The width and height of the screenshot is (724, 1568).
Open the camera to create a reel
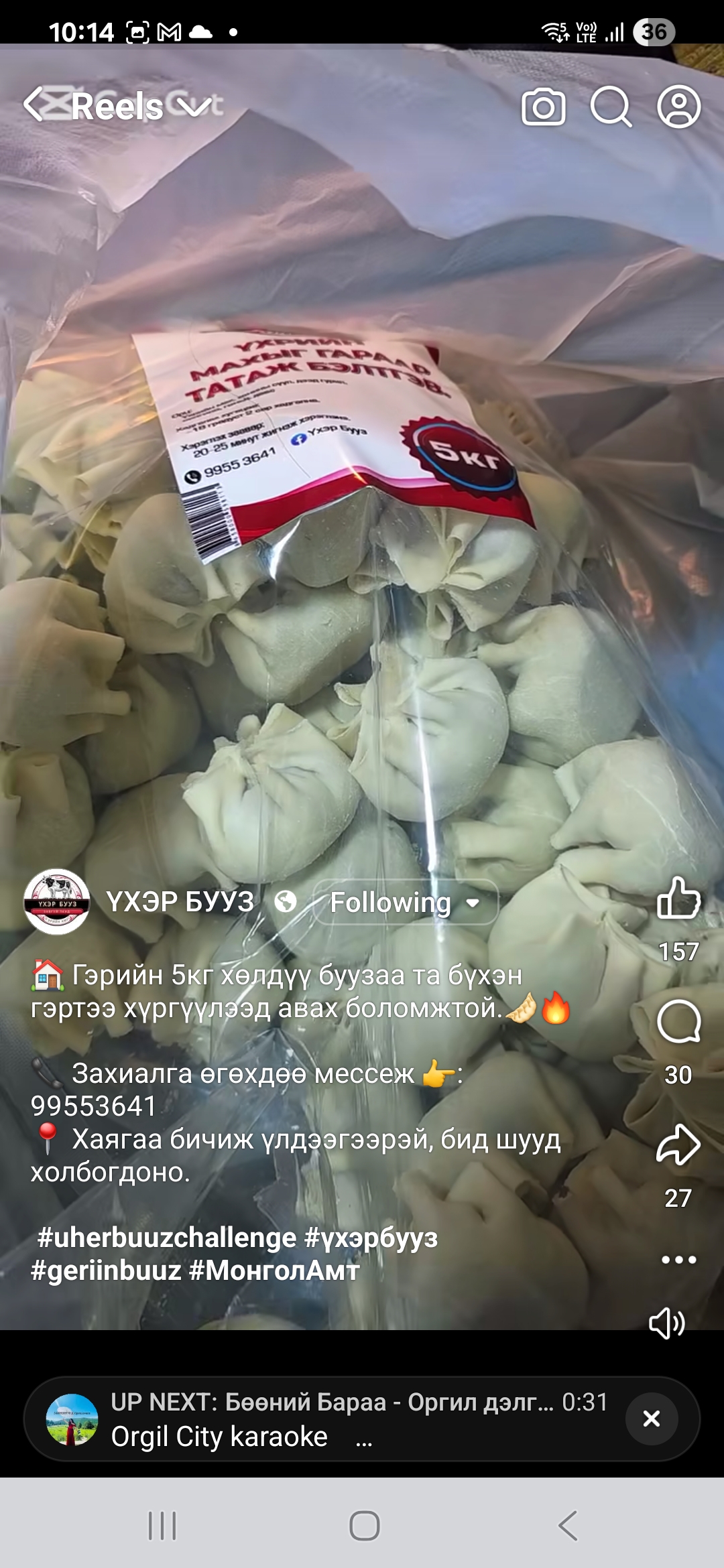pyautogui.click(x=543, y=107)
